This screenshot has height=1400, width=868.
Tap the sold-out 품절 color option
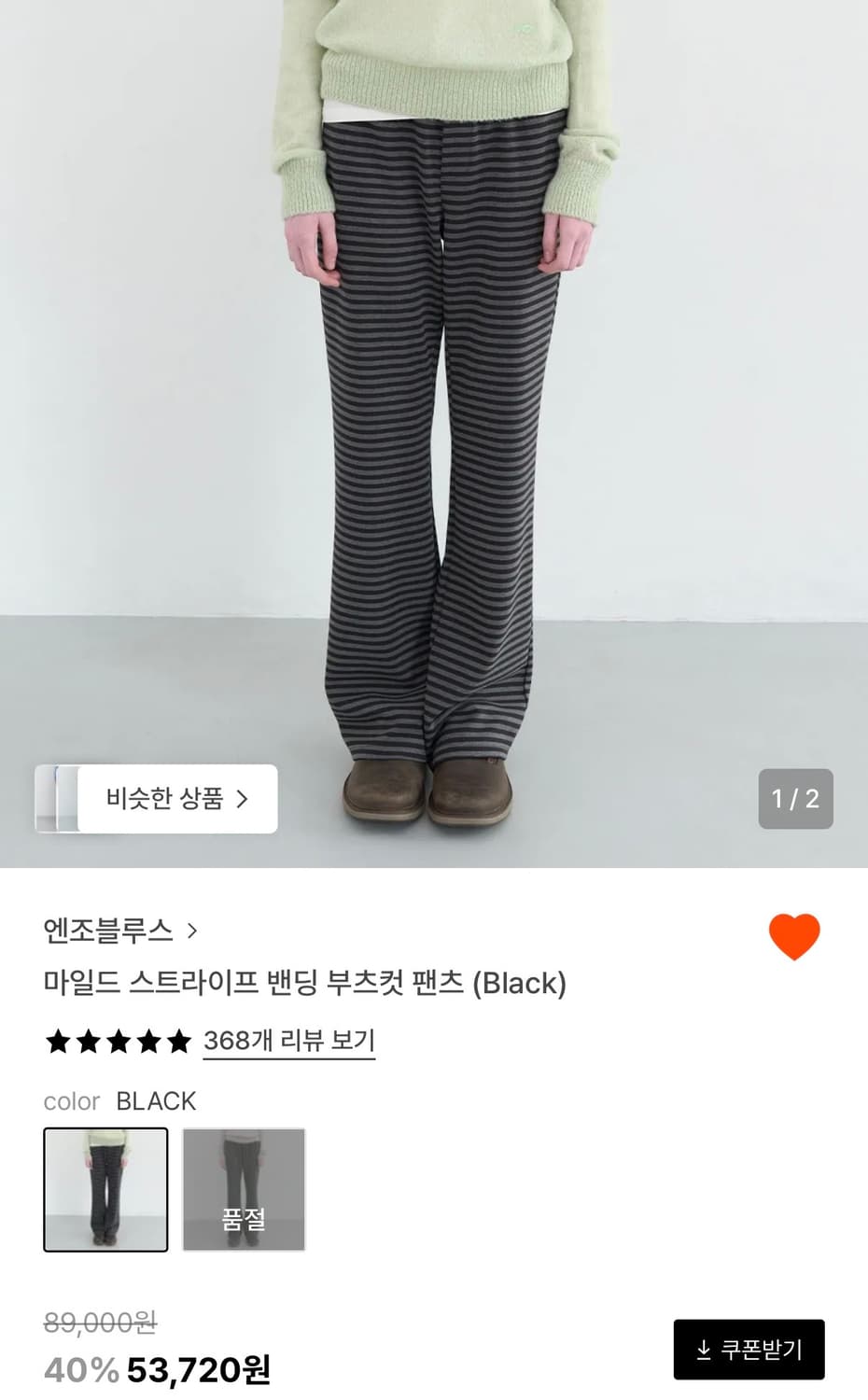(245, 1189)
